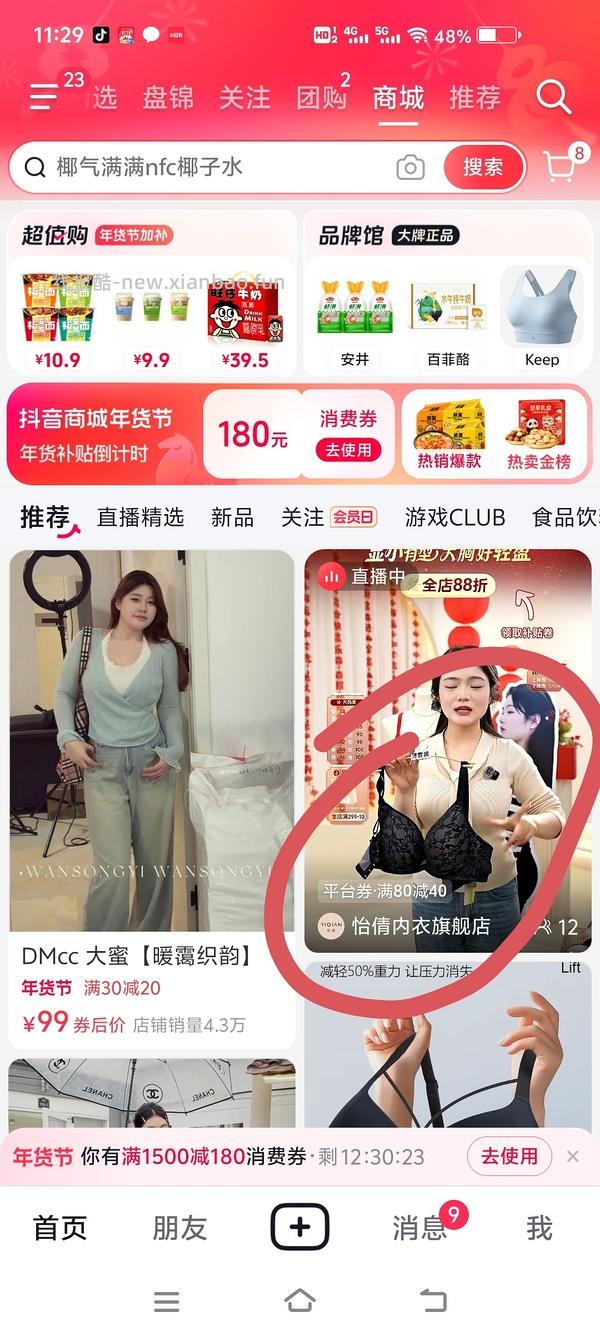Switch to the 推荐 top tab
The width and height of the screenshot is (600, 1337).
(474, 97)
